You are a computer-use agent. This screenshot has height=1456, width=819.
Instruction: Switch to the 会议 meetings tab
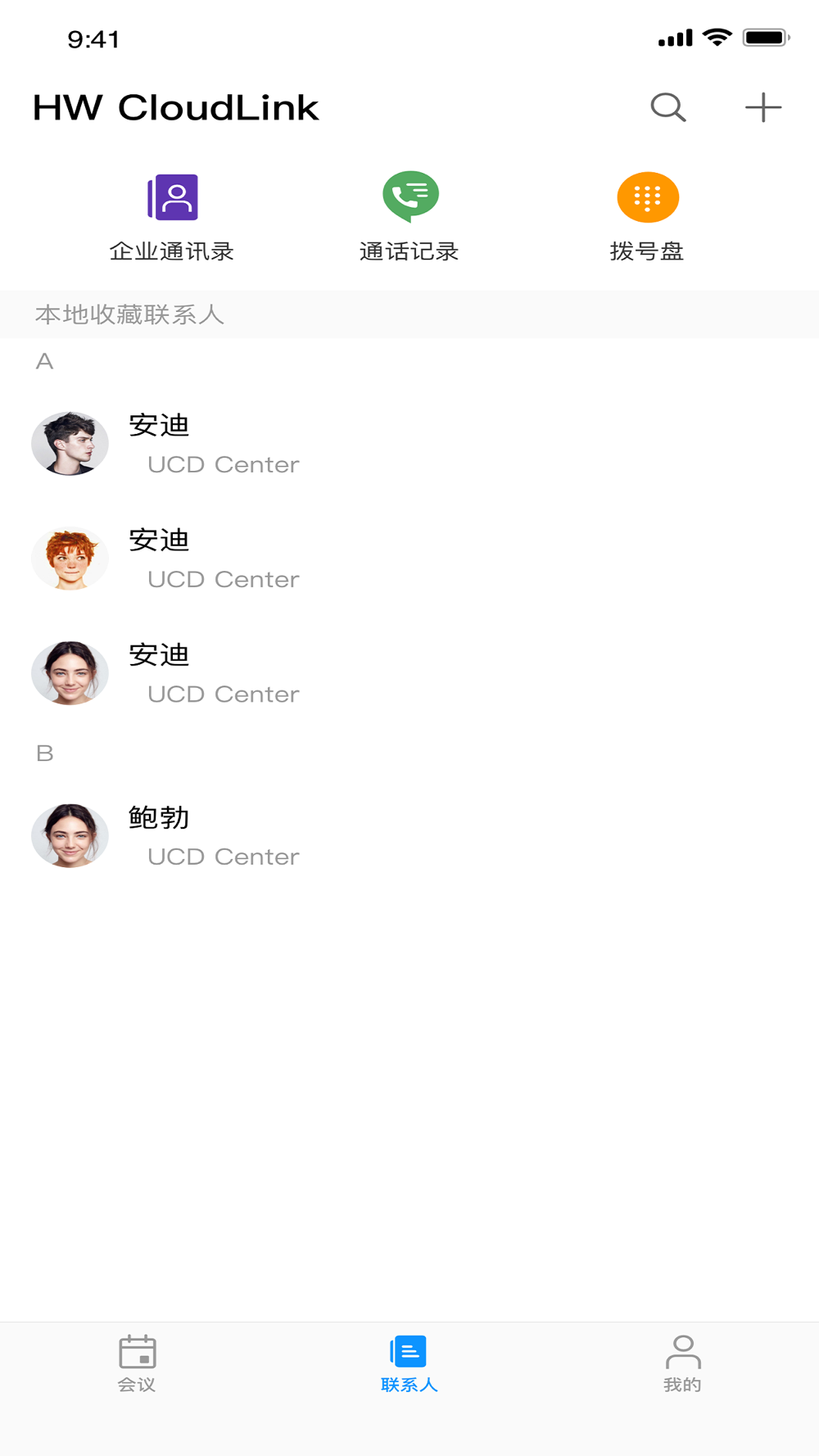[137, 1363]
